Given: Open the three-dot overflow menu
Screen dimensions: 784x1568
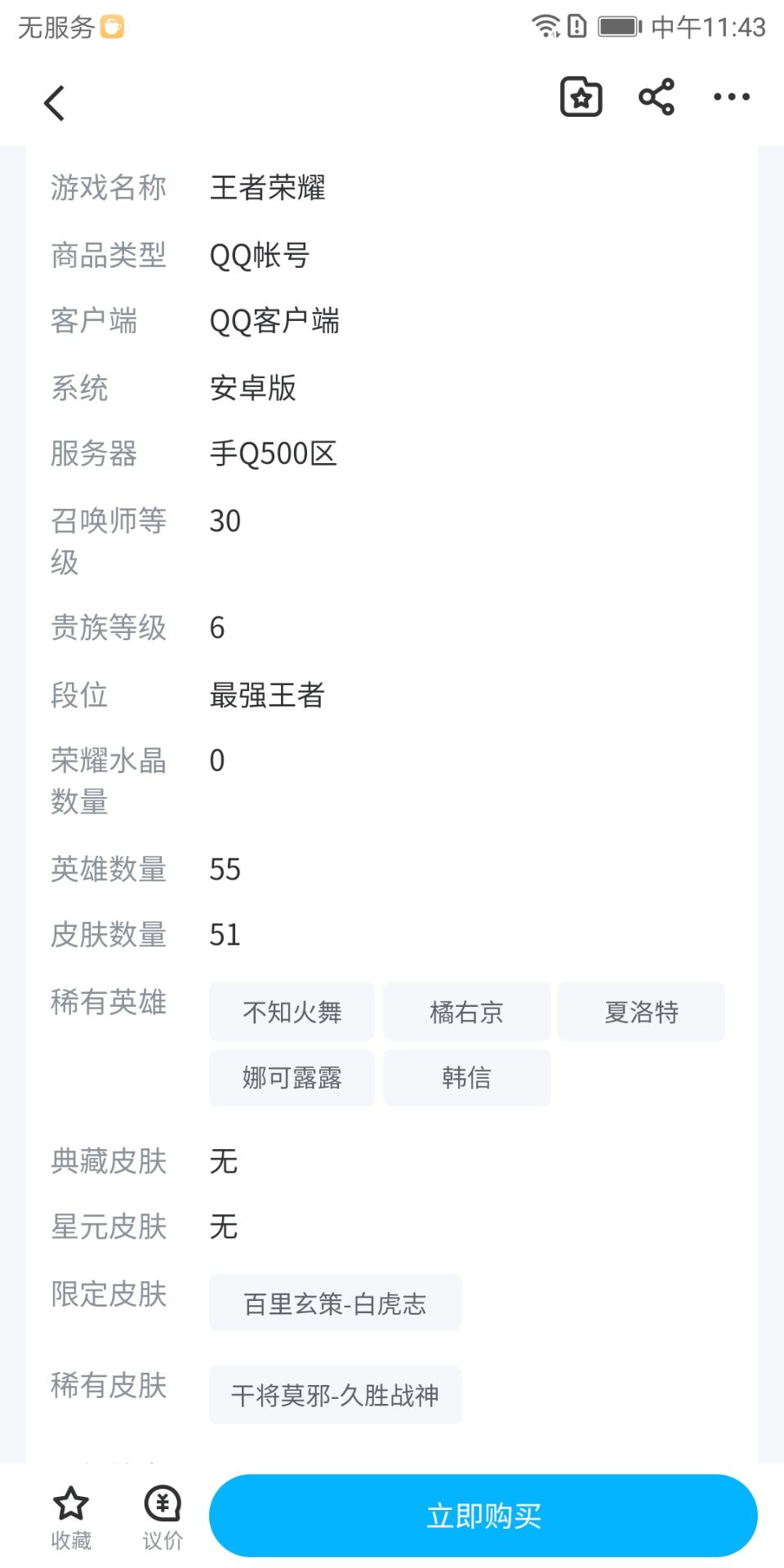Looking at the screenshot, I should pyautogui.click(x=731, y=97).
